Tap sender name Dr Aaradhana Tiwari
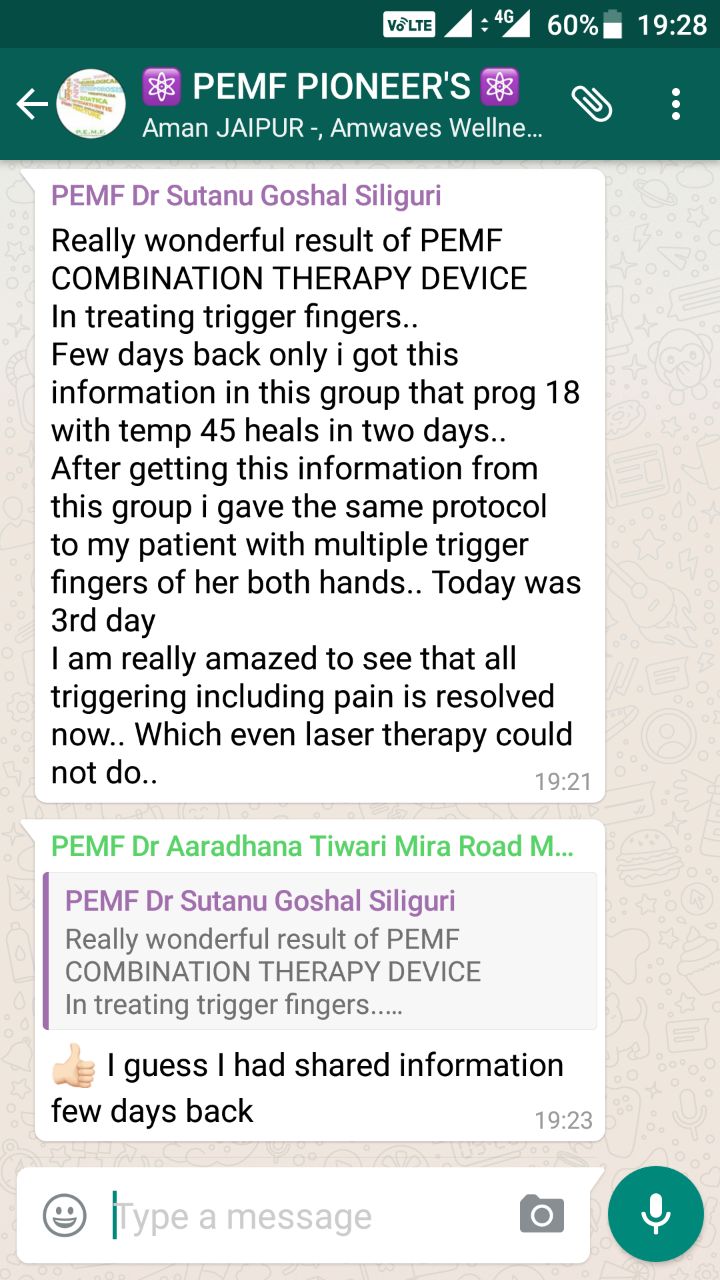Image resolution: width=720 pixels, height=1280 pixels. (313, 846)
